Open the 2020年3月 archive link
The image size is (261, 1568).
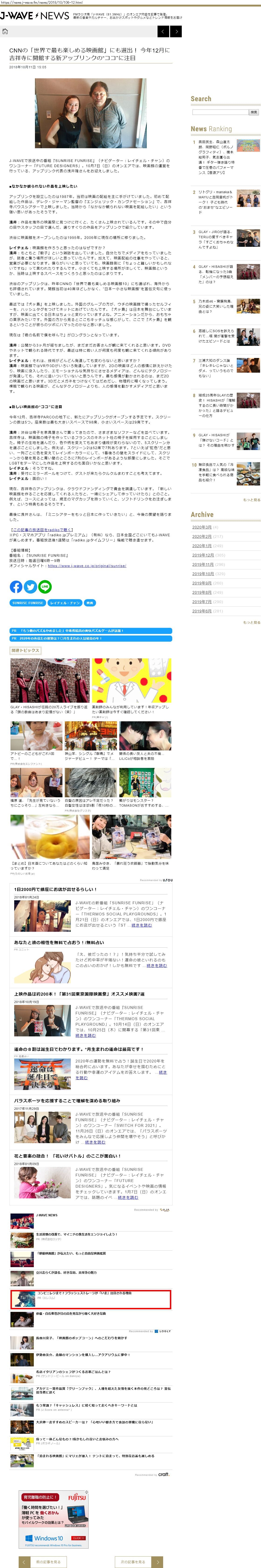coord(202,527)
